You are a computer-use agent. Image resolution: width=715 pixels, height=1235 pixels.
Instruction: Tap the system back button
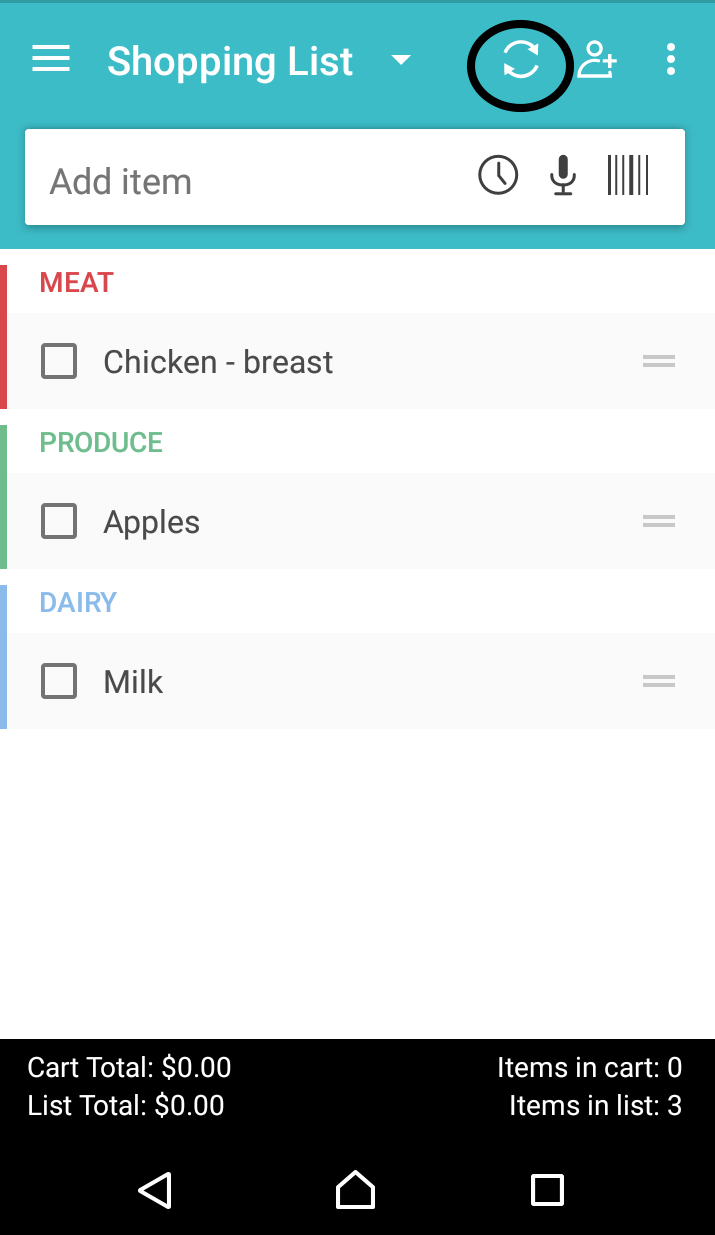click(155, 1190)
